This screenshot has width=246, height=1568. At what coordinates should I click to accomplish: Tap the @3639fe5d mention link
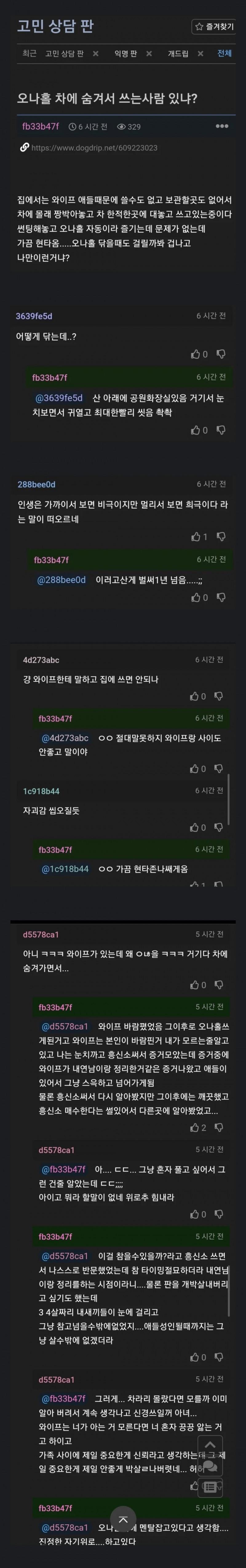point(58,398)
